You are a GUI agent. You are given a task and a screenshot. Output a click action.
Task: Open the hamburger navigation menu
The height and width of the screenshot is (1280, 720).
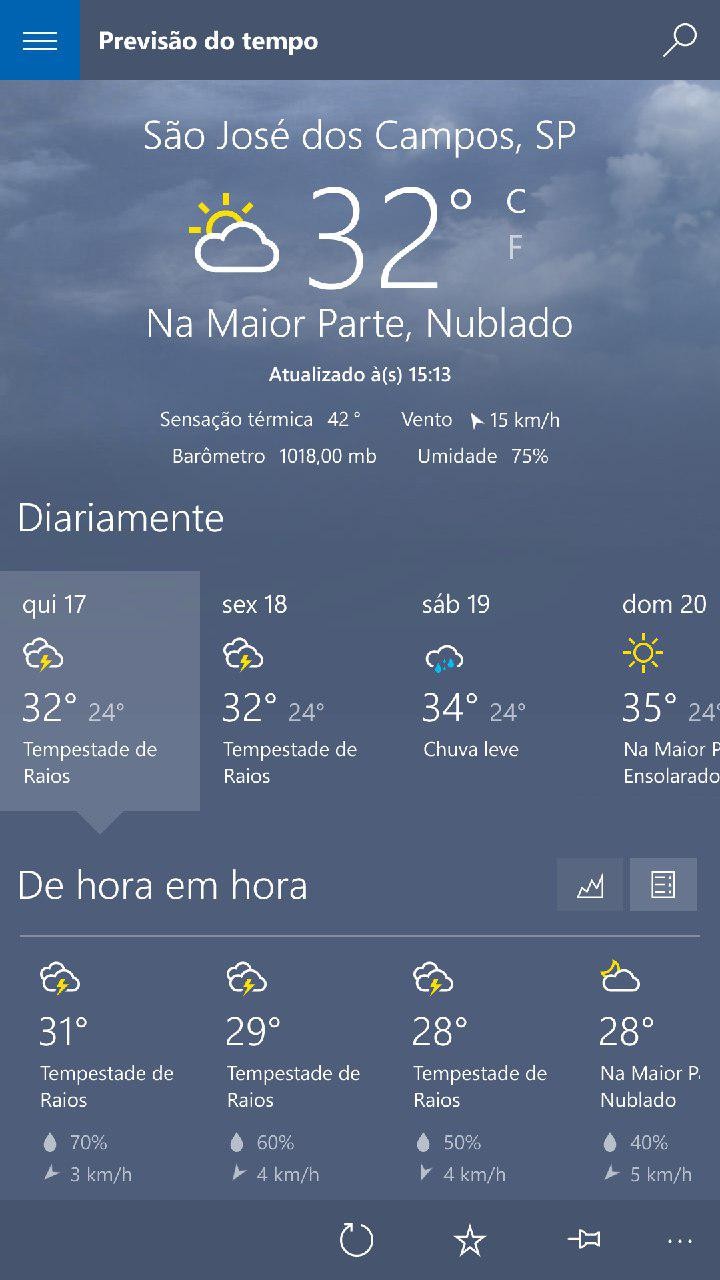(40, 40)
